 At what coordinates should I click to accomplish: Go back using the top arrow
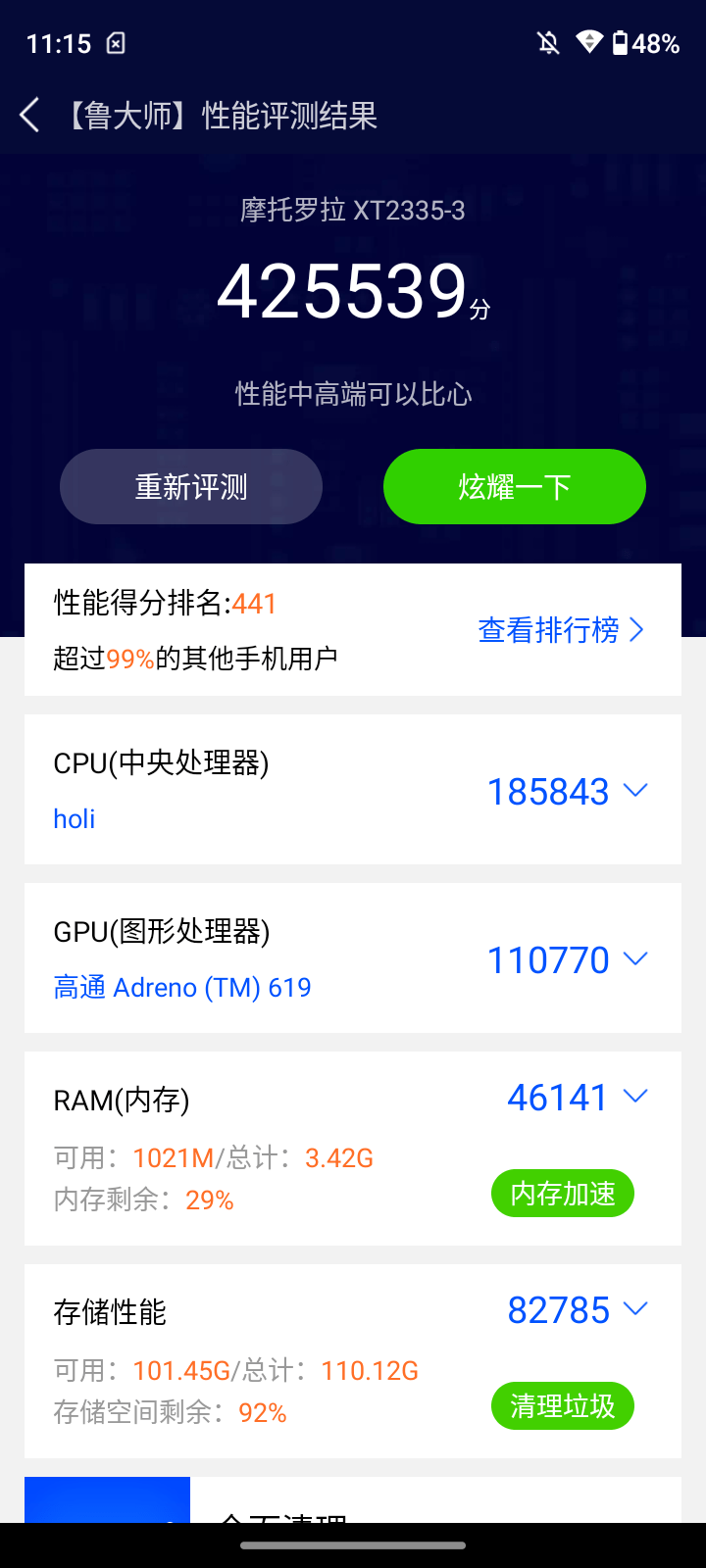click(x=30, y=116)
